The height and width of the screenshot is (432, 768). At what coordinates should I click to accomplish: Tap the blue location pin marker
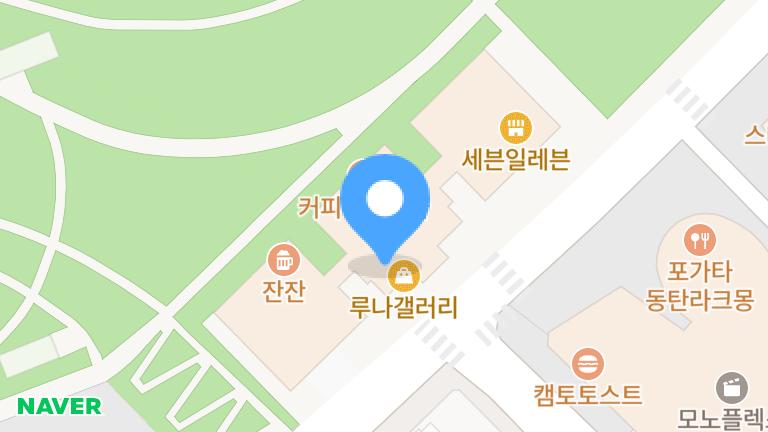click(385, 201)
